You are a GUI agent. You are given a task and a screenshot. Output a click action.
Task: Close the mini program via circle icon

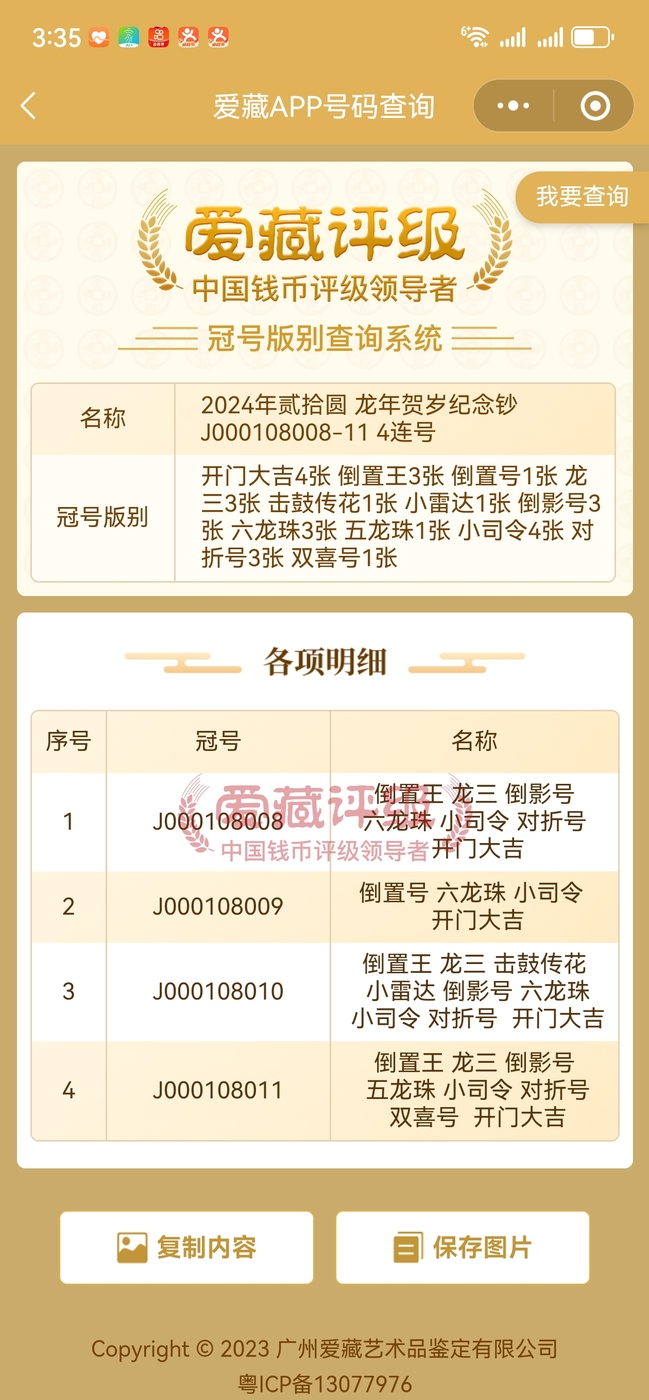coord(595,106)
